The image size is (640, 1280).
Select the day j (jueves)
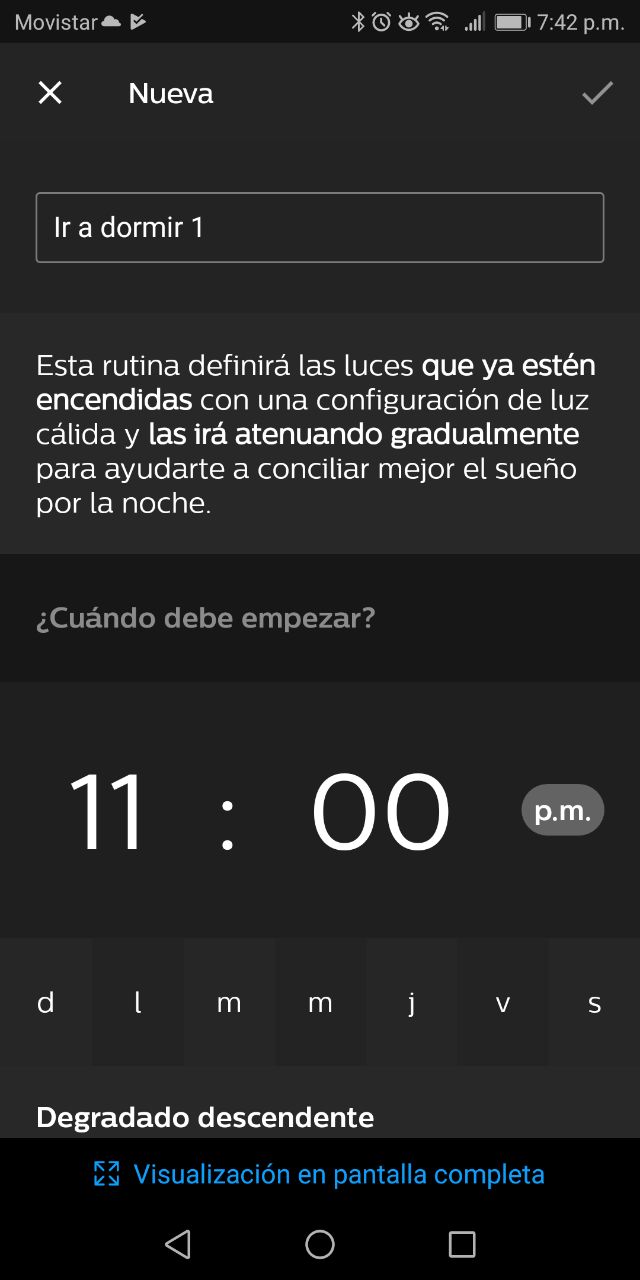411,1003
